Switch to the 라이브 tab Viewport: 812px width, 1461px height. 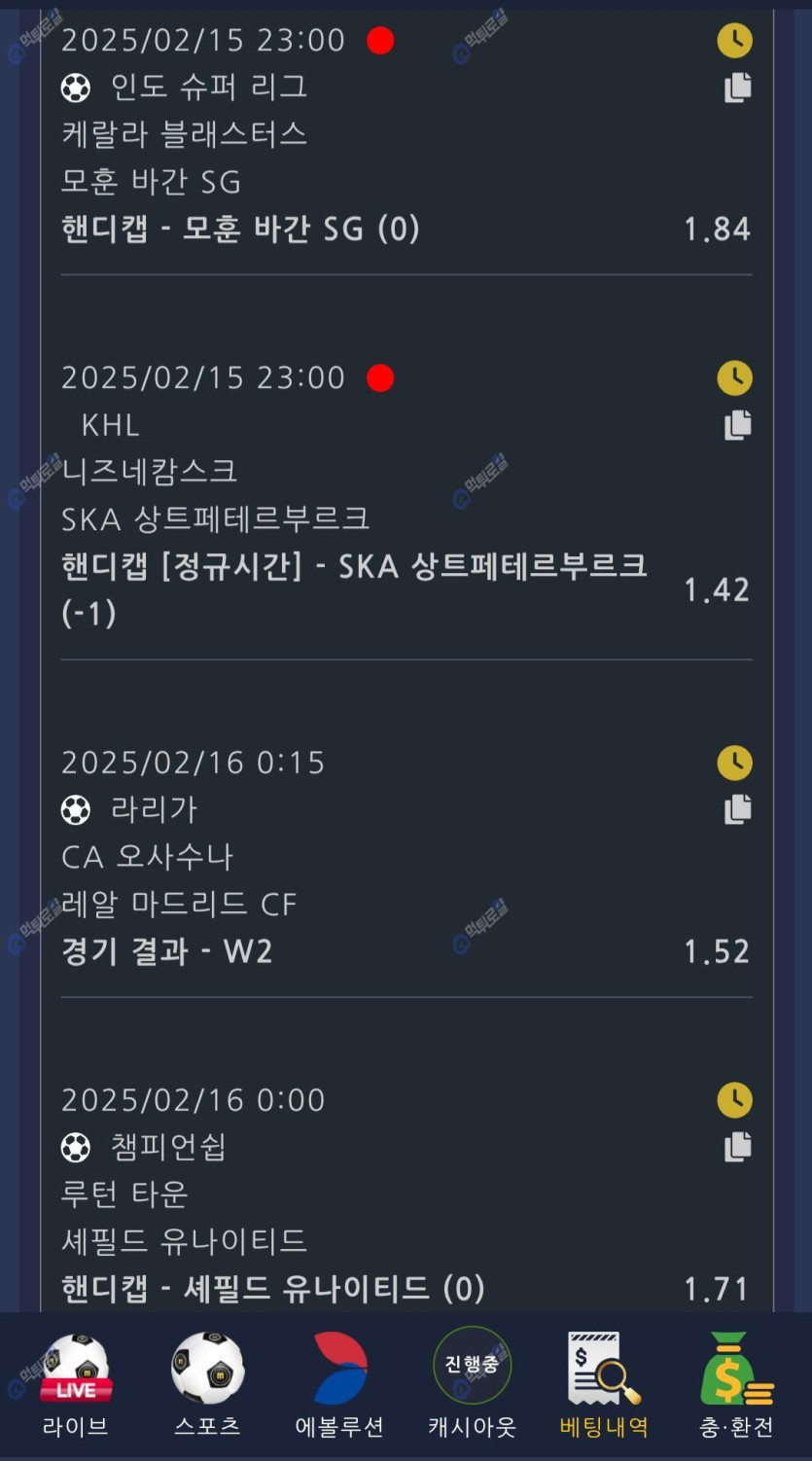pyautogui.click(x=76, y=1385)
